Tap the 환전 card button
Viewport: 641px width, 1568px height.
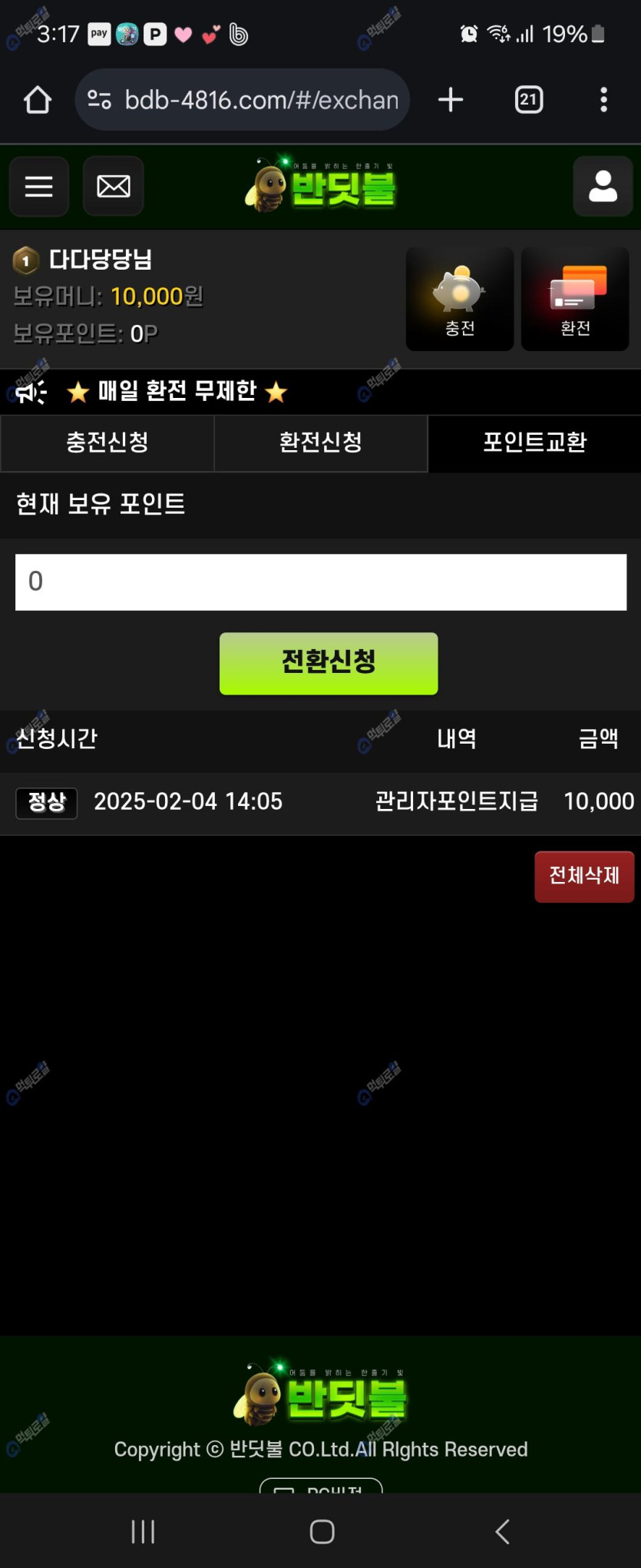pos(575,299)
